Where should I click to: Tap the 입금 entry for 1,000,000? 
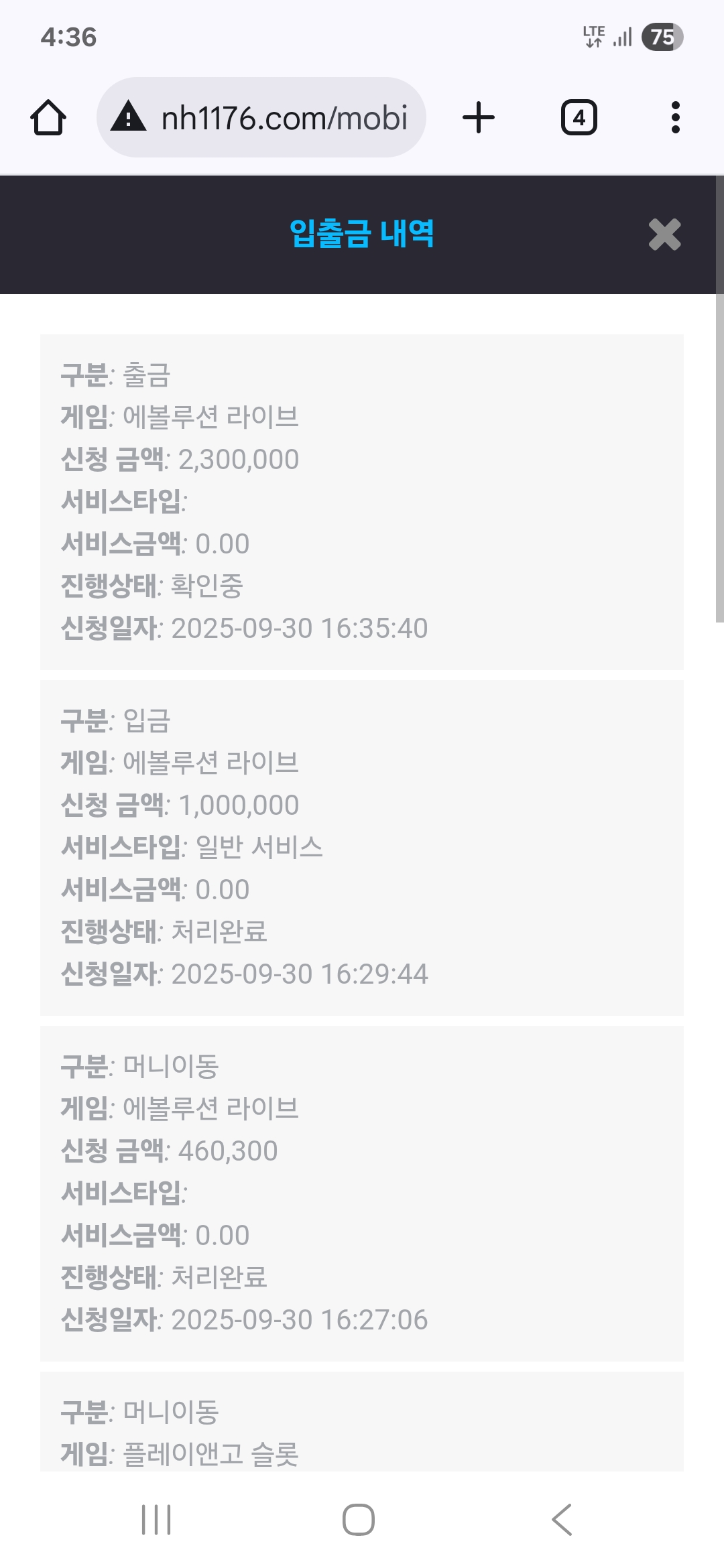(x=362, y=844)
